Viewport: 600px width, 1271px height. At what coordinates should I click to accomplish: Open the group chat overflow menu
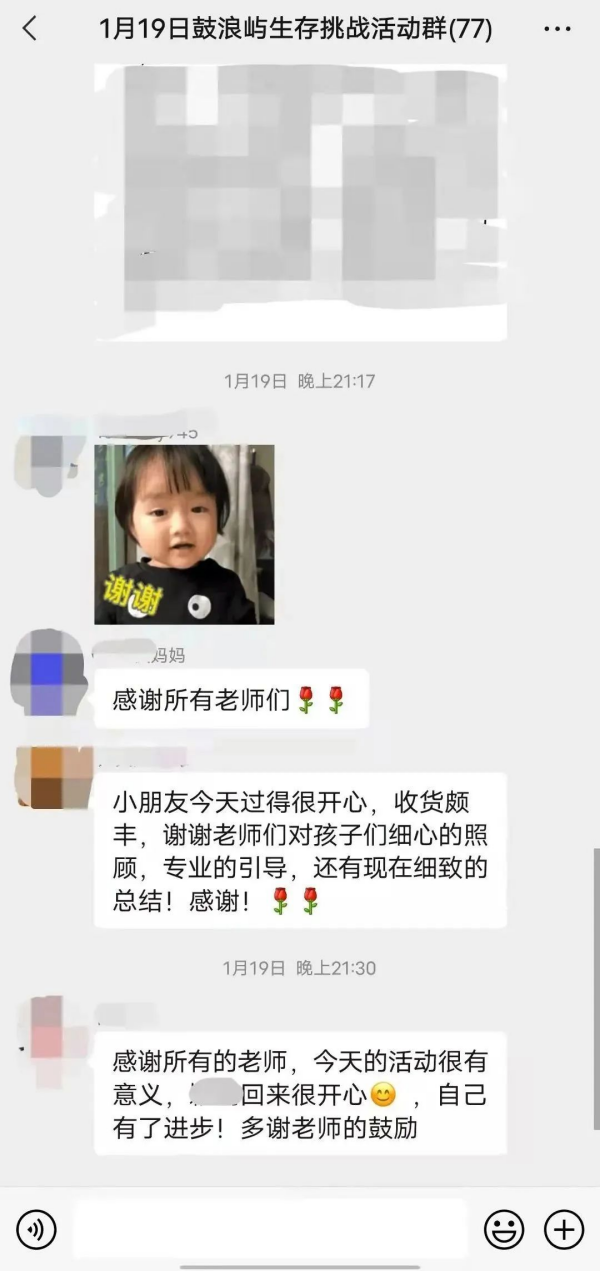pyautogui.click(x=557, y=29)
